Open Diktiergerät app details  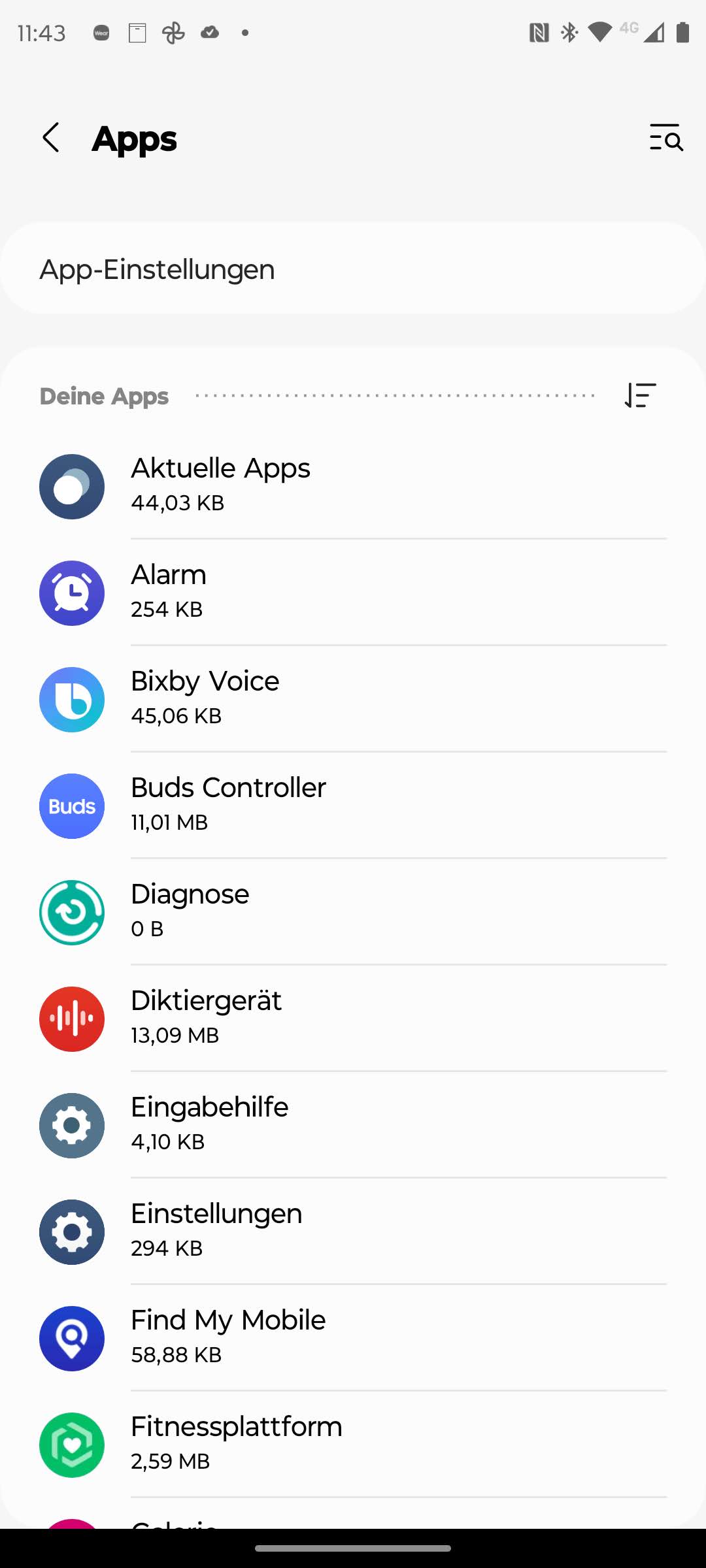pyautogui.click(x=353, y=1018)
